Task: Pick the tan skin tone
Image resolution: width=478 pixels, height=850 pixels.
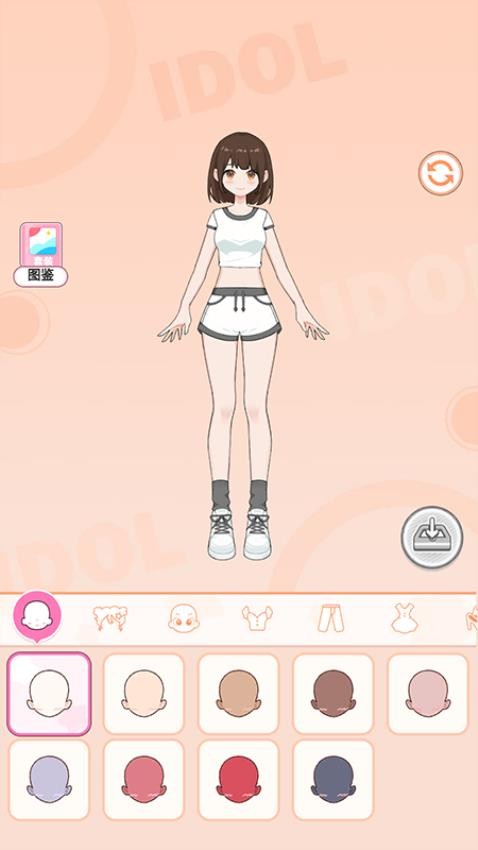Action: [238, 694]
